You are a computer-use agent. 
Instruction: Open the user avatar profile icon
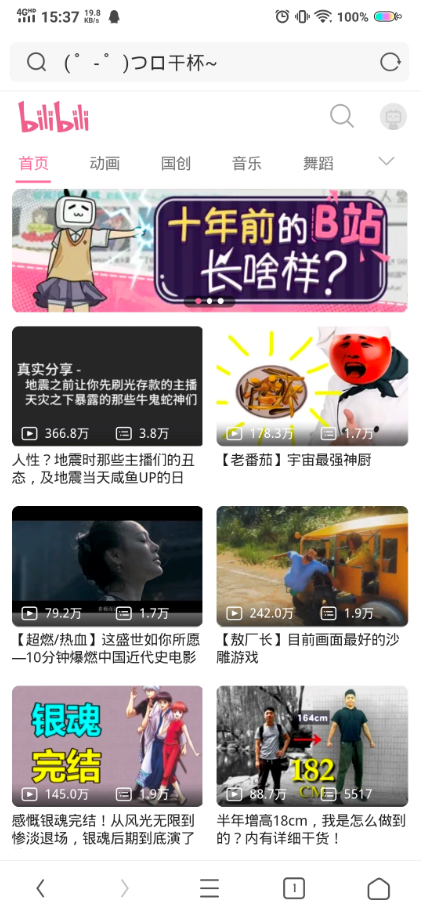(x=394, y=116)
